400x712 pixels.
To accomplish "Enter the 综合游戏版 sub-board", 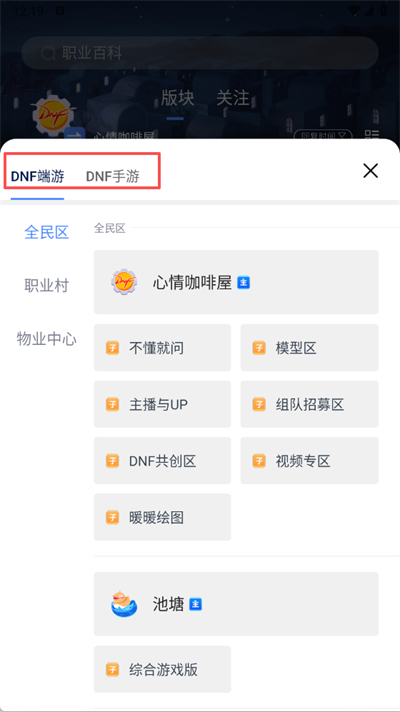I will (163, 669).
